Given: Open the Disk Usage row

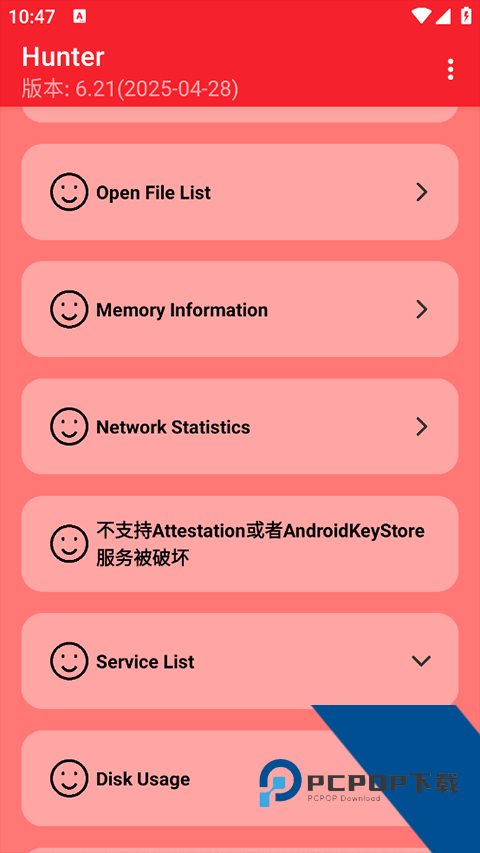Looking at the screenshot, I should click(x=239, y=778).
